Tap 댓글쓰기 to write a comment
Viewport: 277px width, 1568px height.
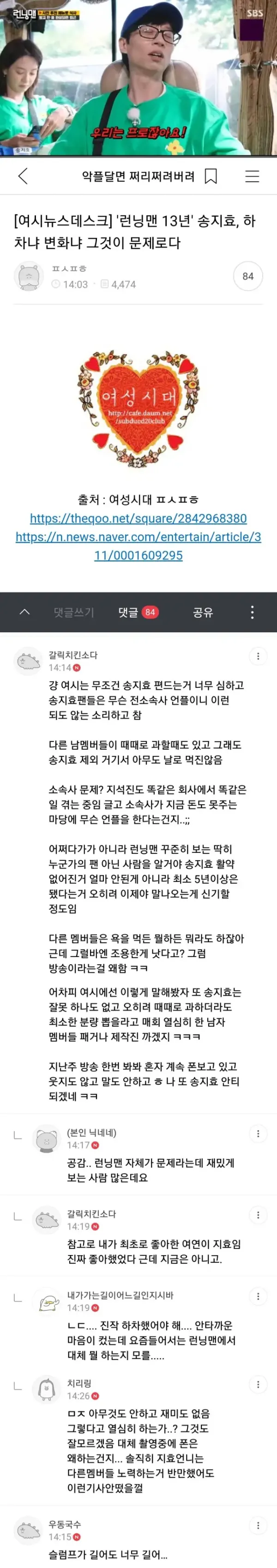(x=73, y=612)
